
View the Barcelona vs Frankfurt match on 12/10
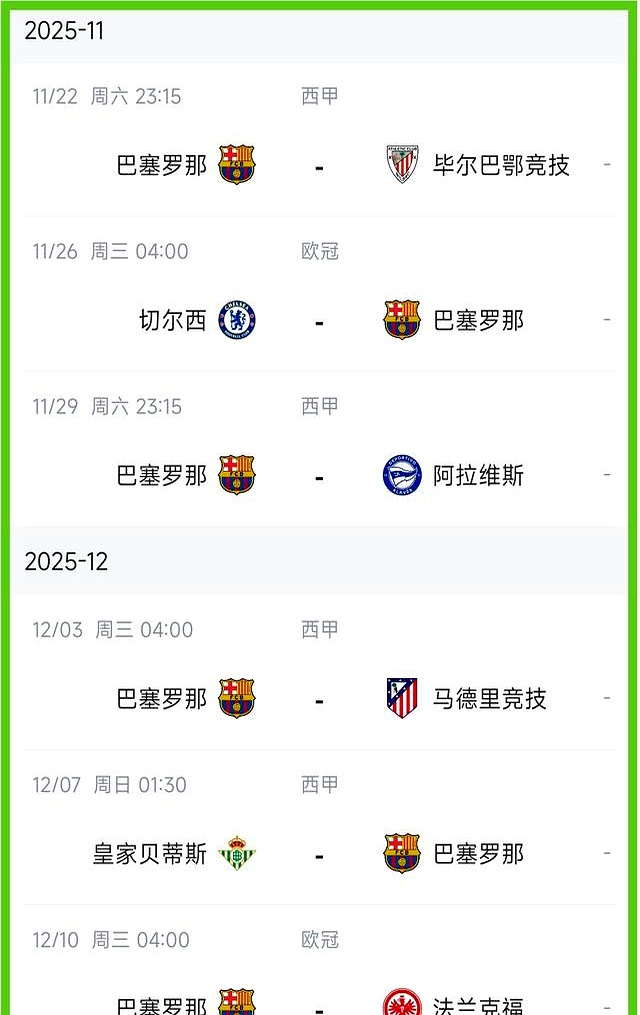319,1000
